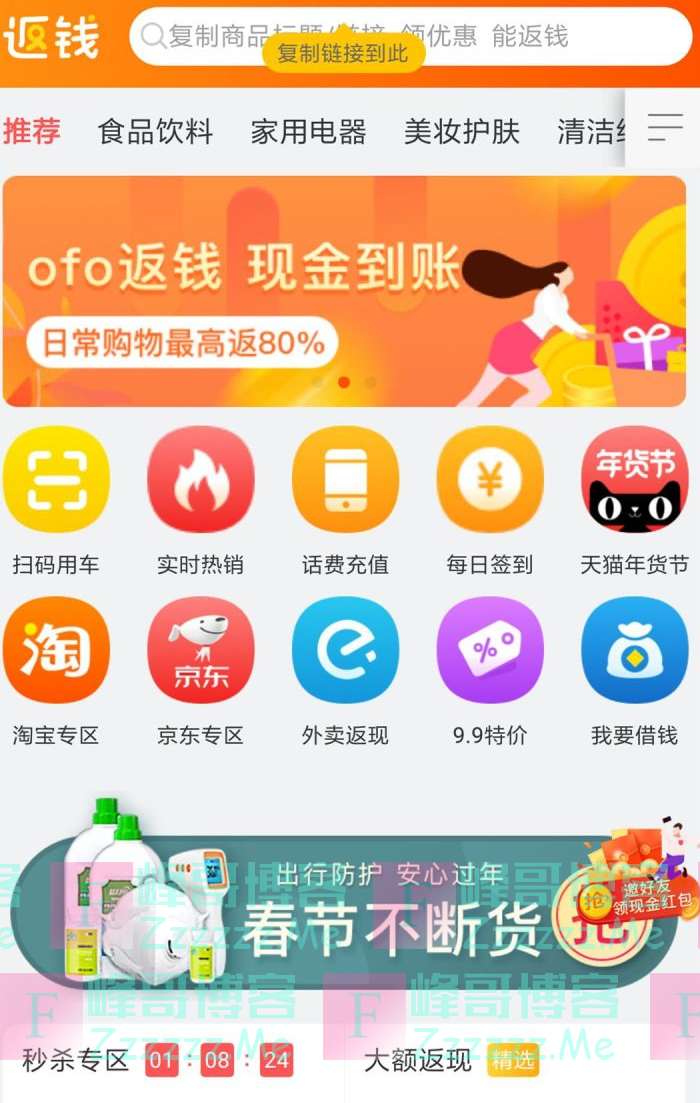Image resolution: width=700 pixels, height=1103 pixels.
Task: Switch to the 食品饮料 category tab
Action: pos(155,131)
